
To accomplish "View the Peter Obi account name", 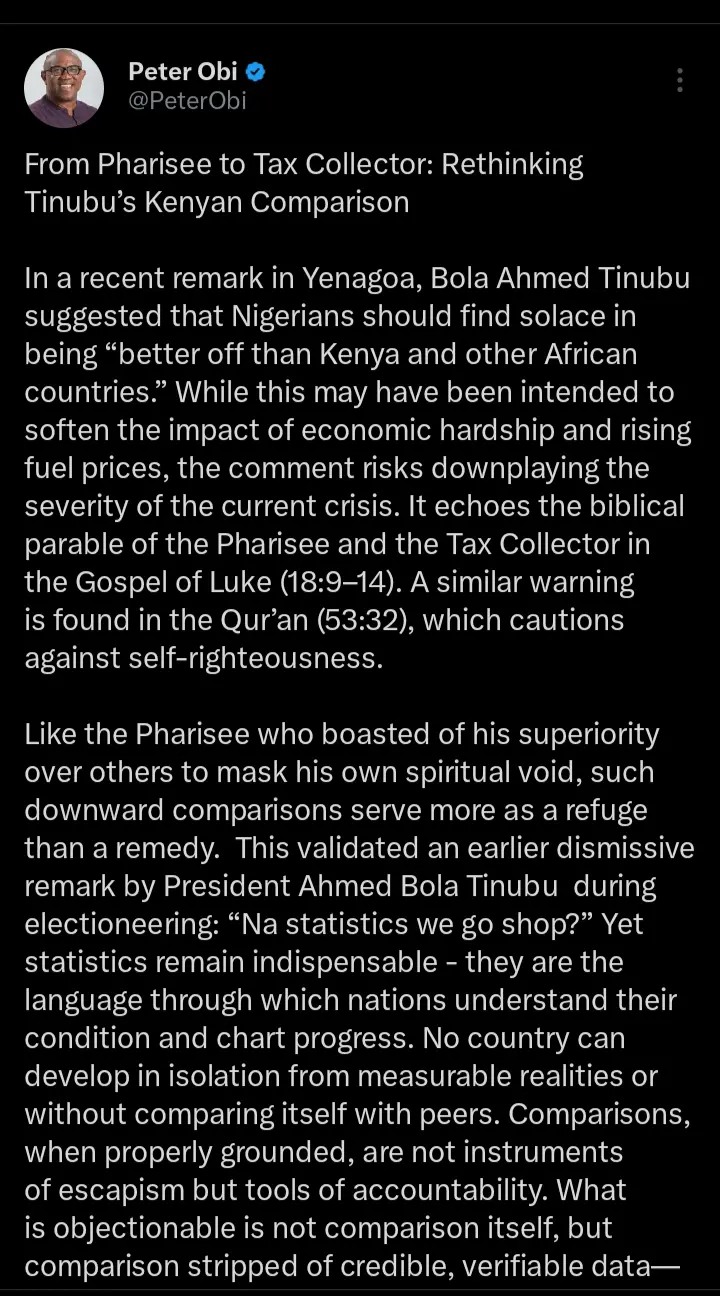I will 185,72.
